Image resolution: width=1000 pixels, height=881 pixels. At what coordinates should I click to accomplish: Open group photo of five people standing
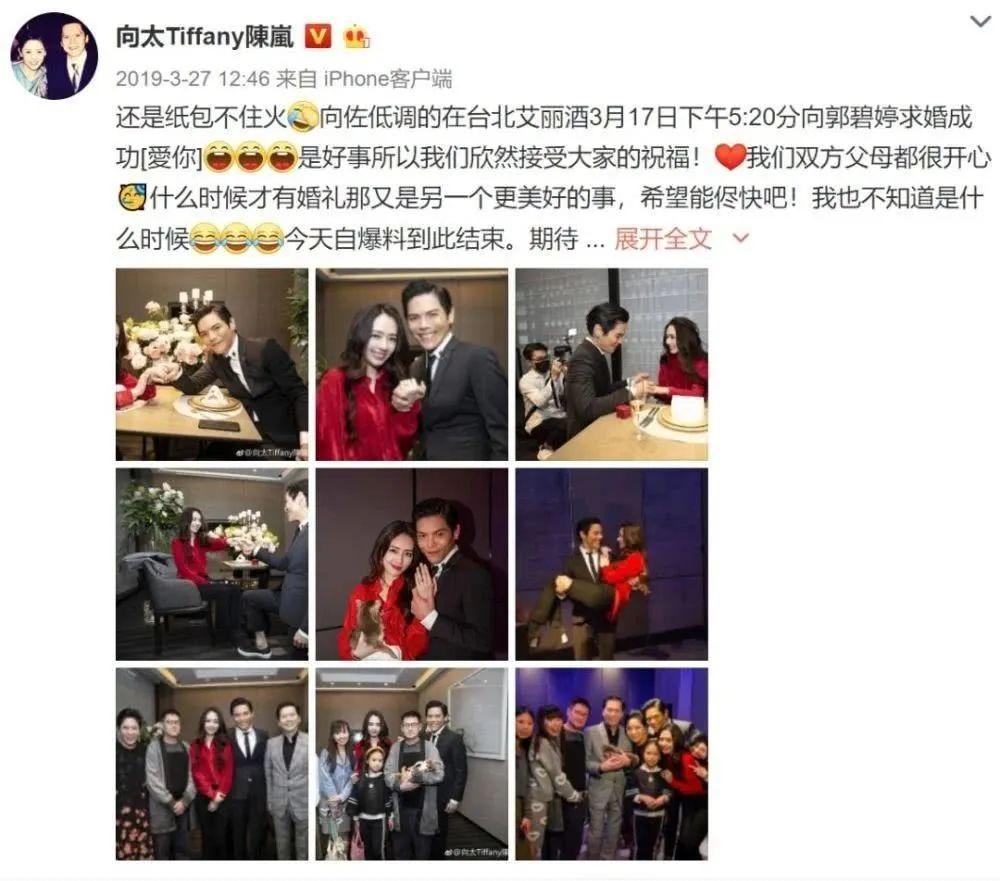click(x=212, y=764)
